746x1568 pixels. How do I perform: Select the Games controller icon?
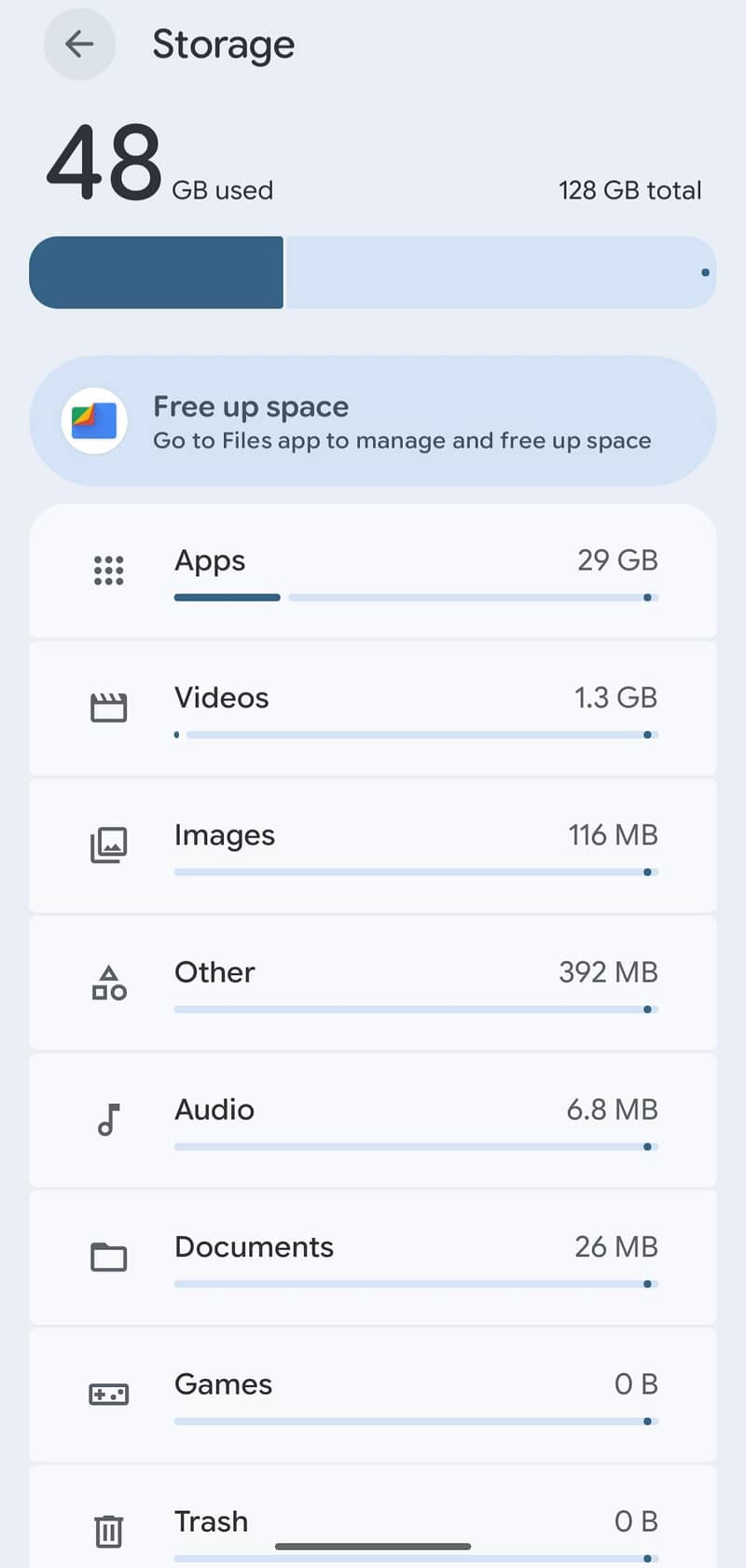pos(109,1394)
